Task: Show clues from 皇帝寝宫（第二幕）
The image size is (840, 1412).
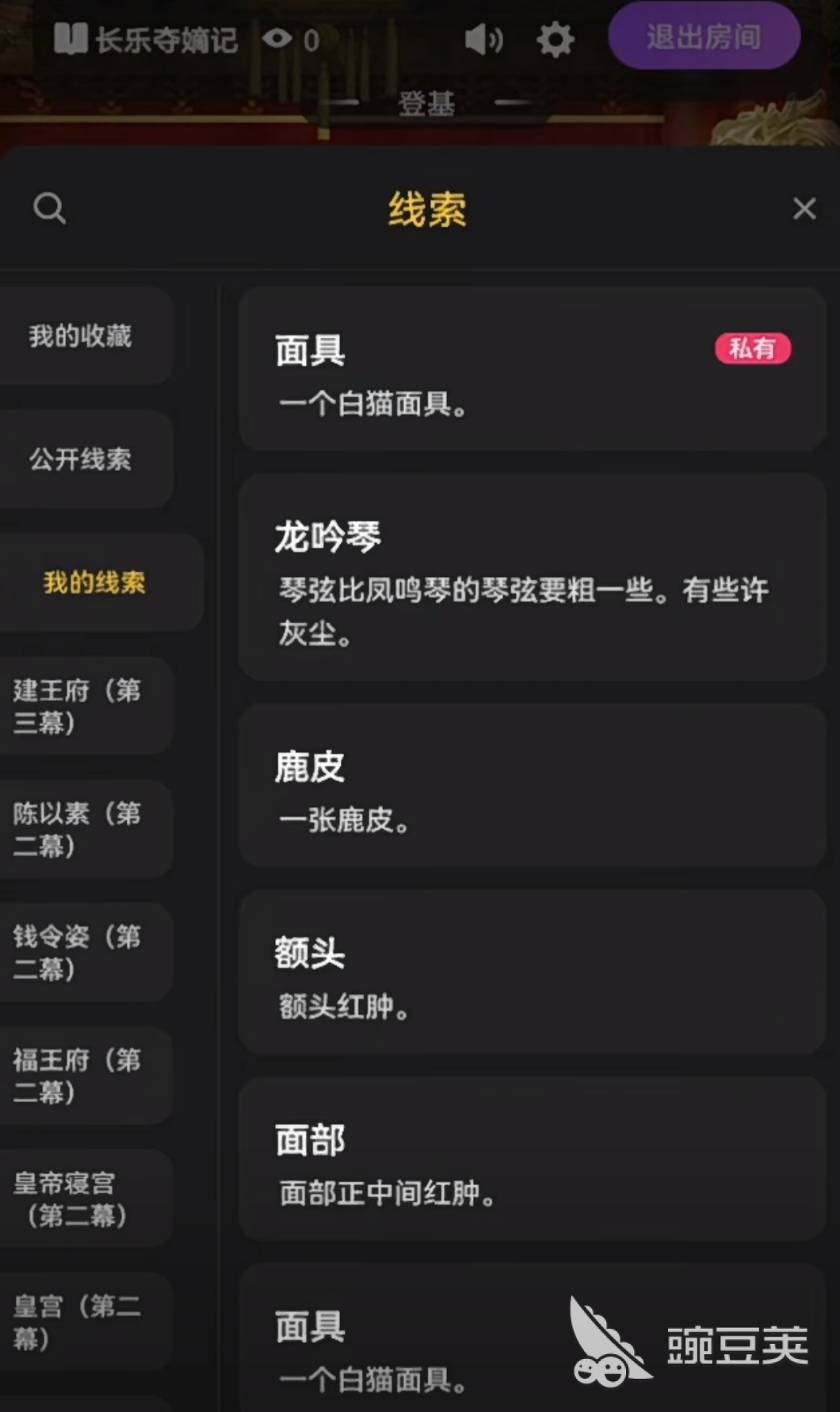Action: (x=78, y=1199)
